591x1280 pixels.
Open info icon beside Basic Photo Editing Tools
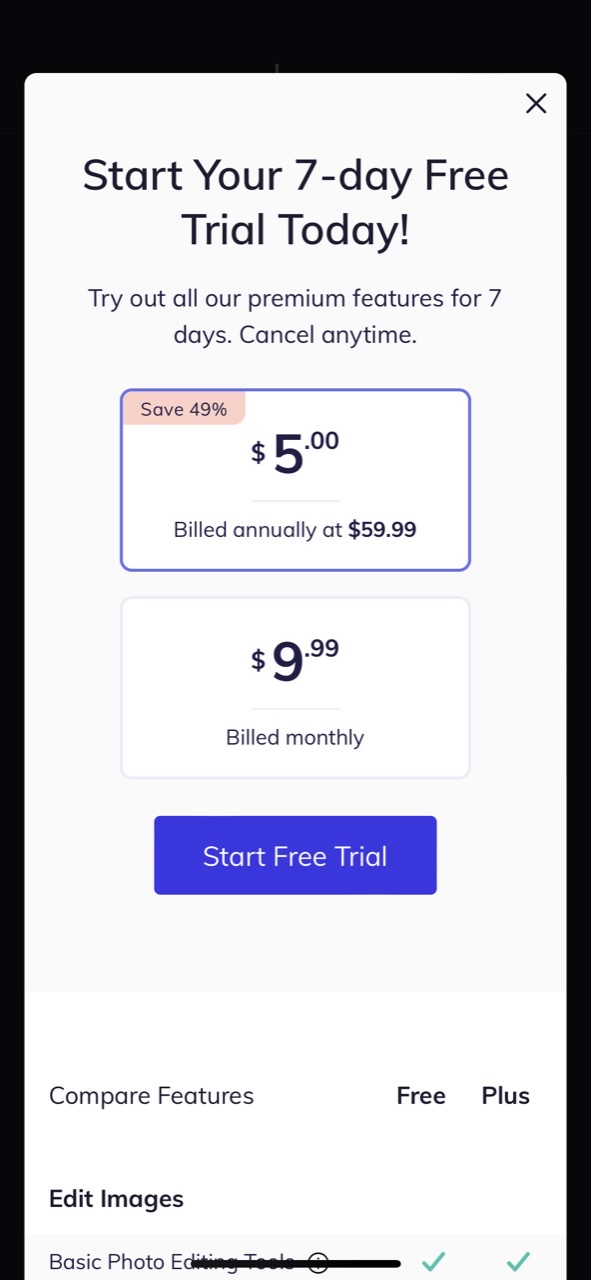318,1263
